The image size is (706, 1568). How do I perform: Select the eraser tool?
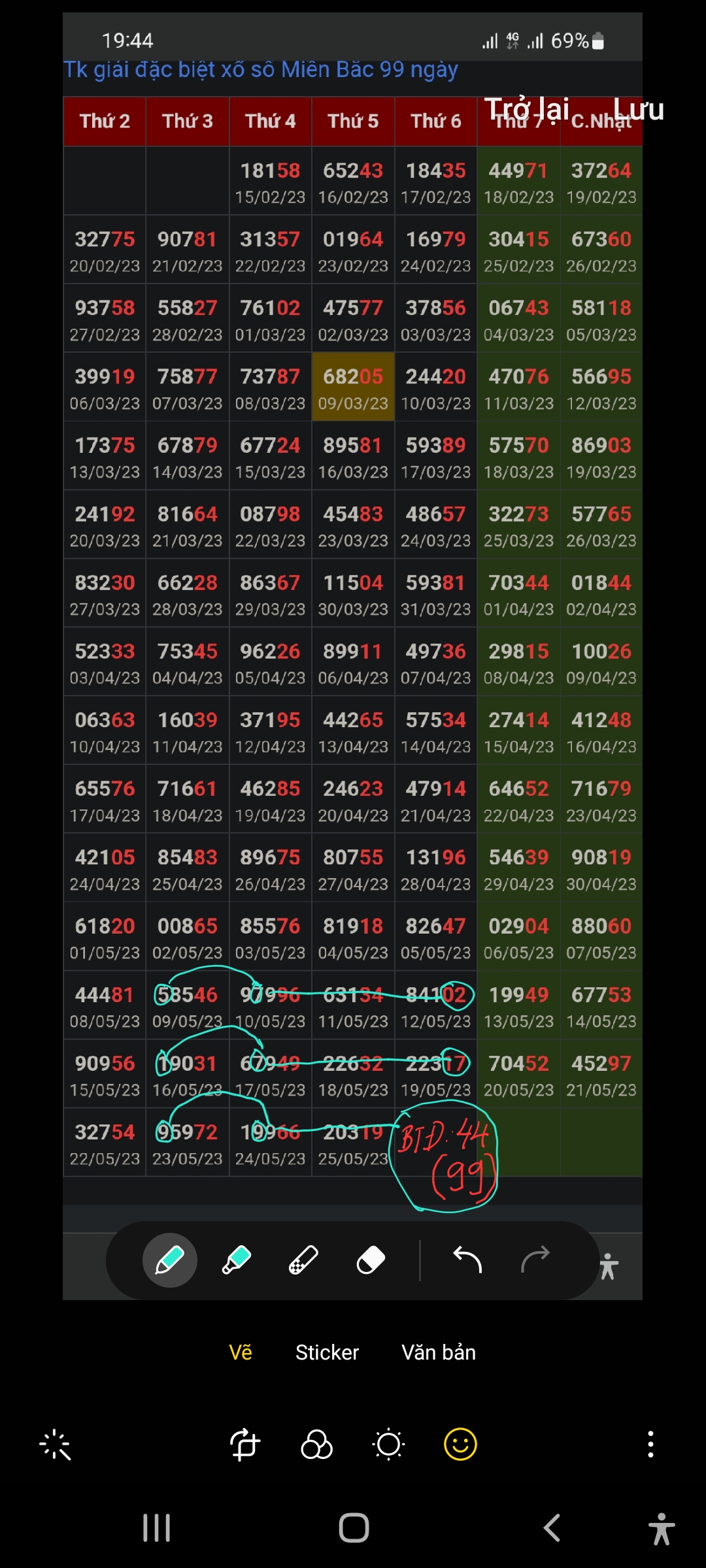pos(371,1260)
